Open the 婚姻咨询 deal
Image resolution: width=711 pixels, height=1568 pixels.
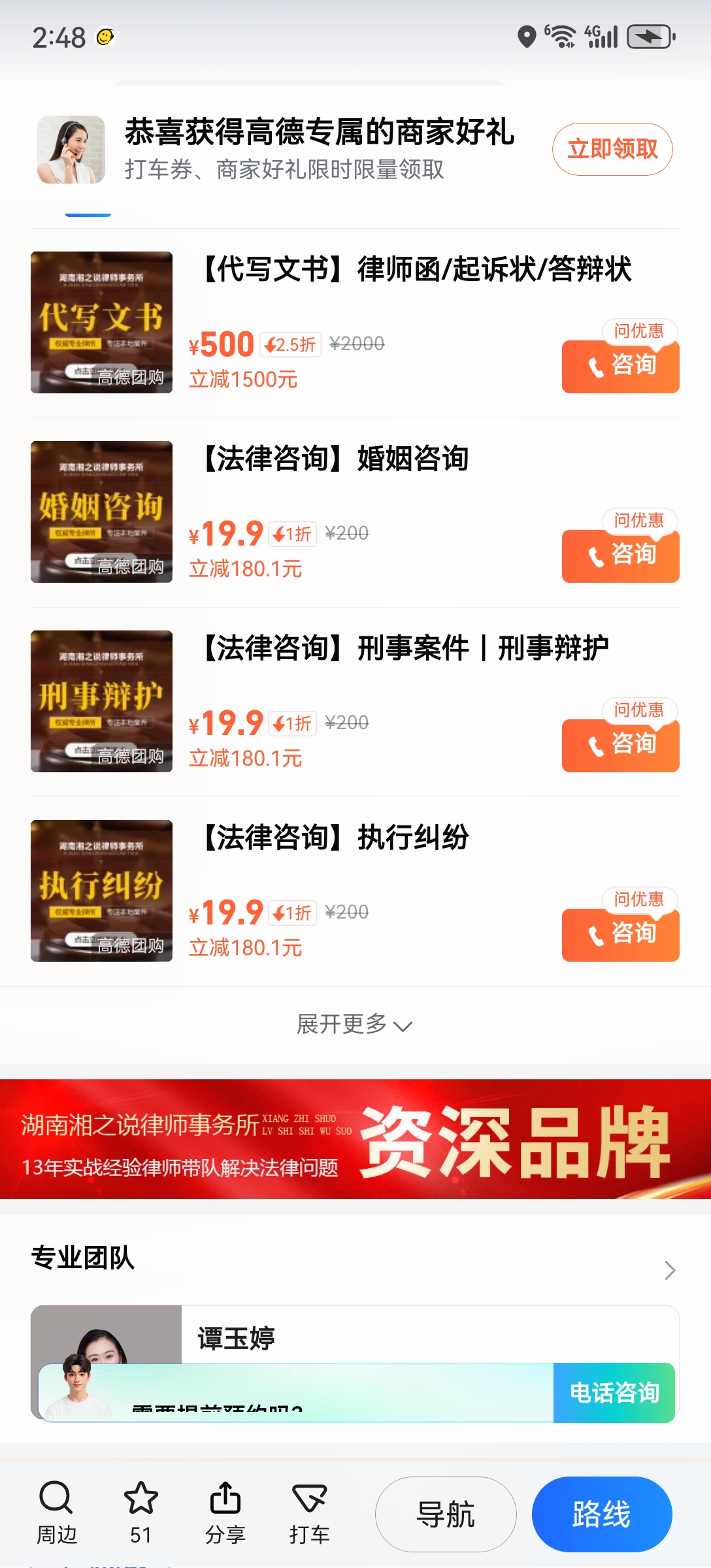pyautogui.click(x=336, y=459)
